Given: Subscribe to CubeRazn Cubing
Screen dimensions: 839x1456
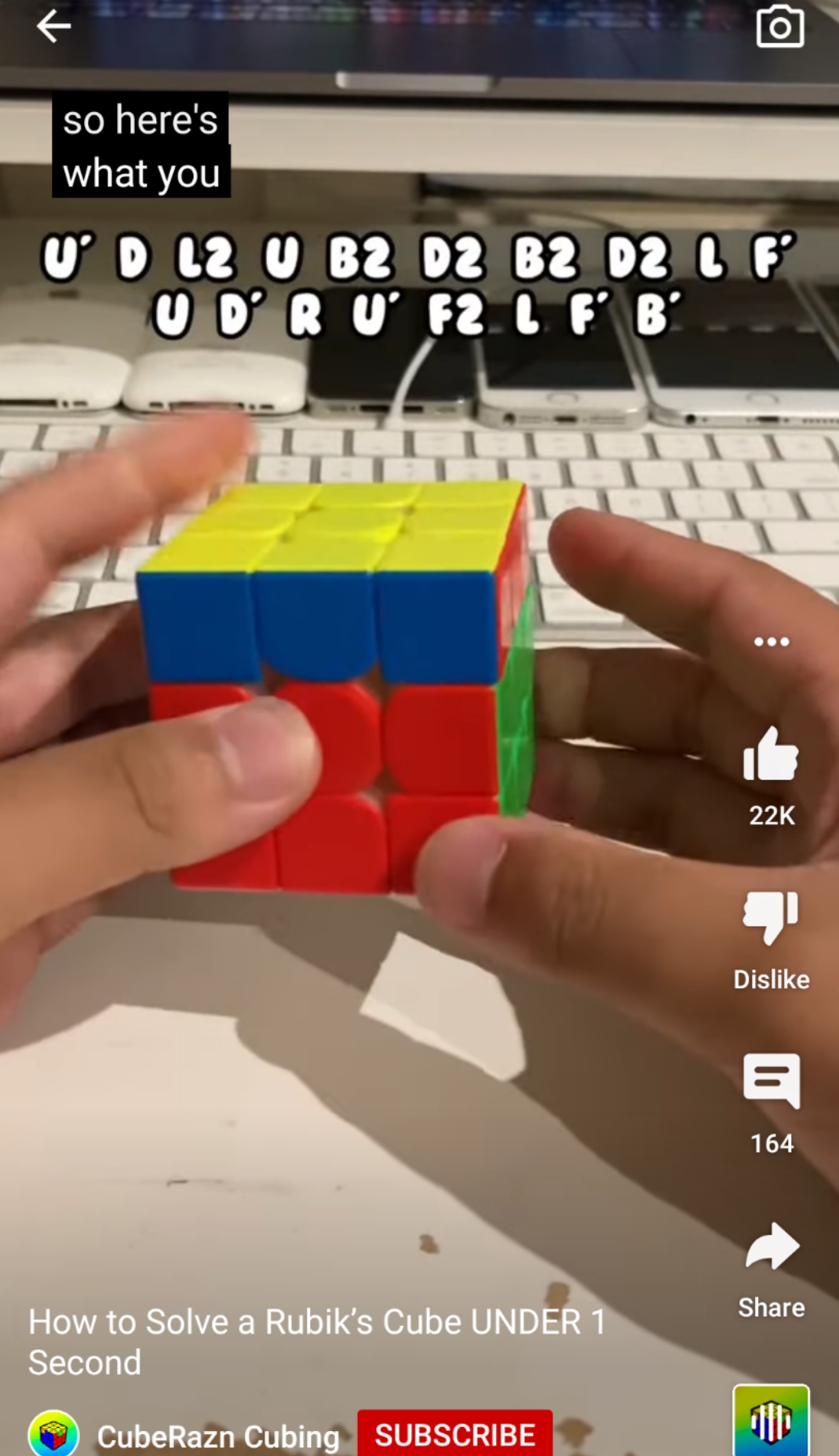Looking at the screenshot, I should coord(454,1435).
